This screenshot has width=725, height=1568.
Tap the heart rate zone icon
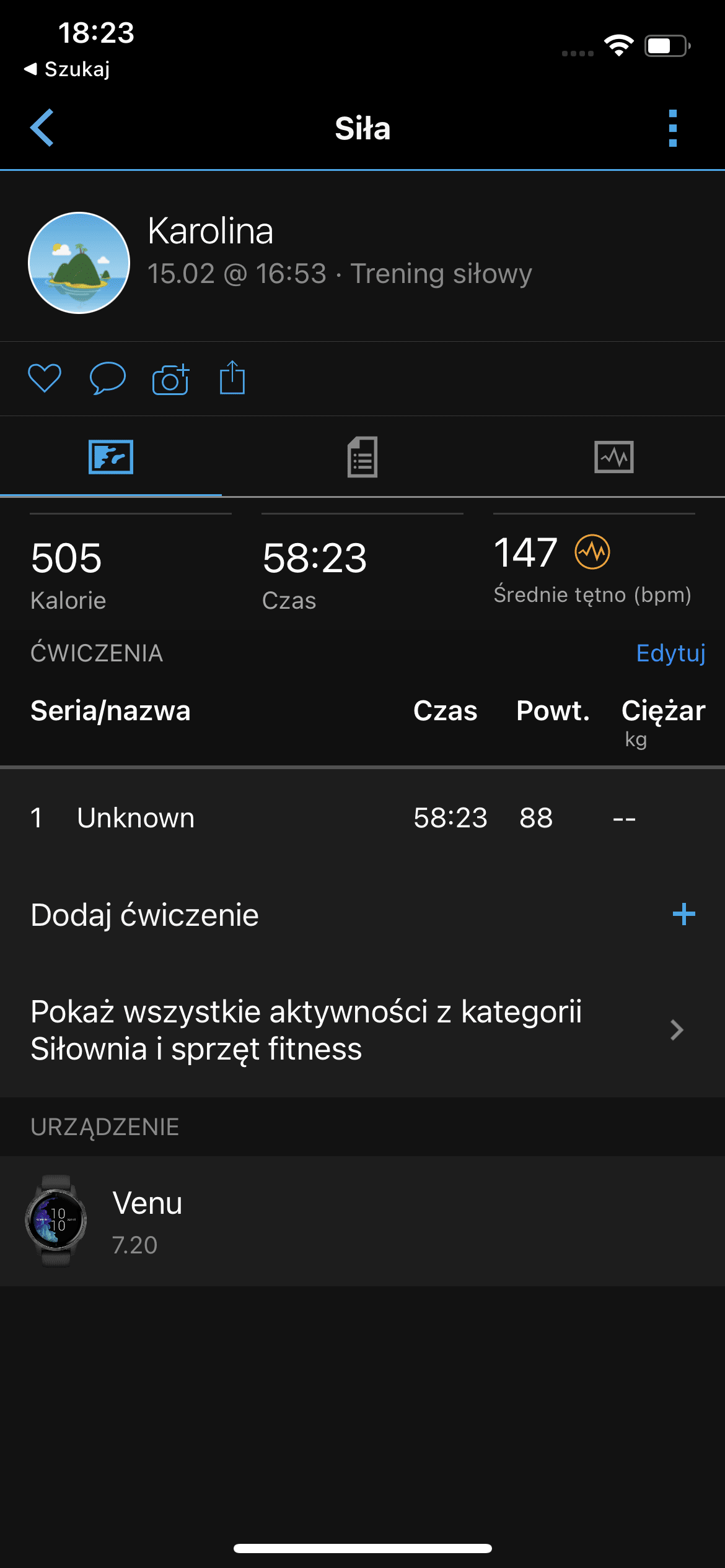[x=592, y=552]
